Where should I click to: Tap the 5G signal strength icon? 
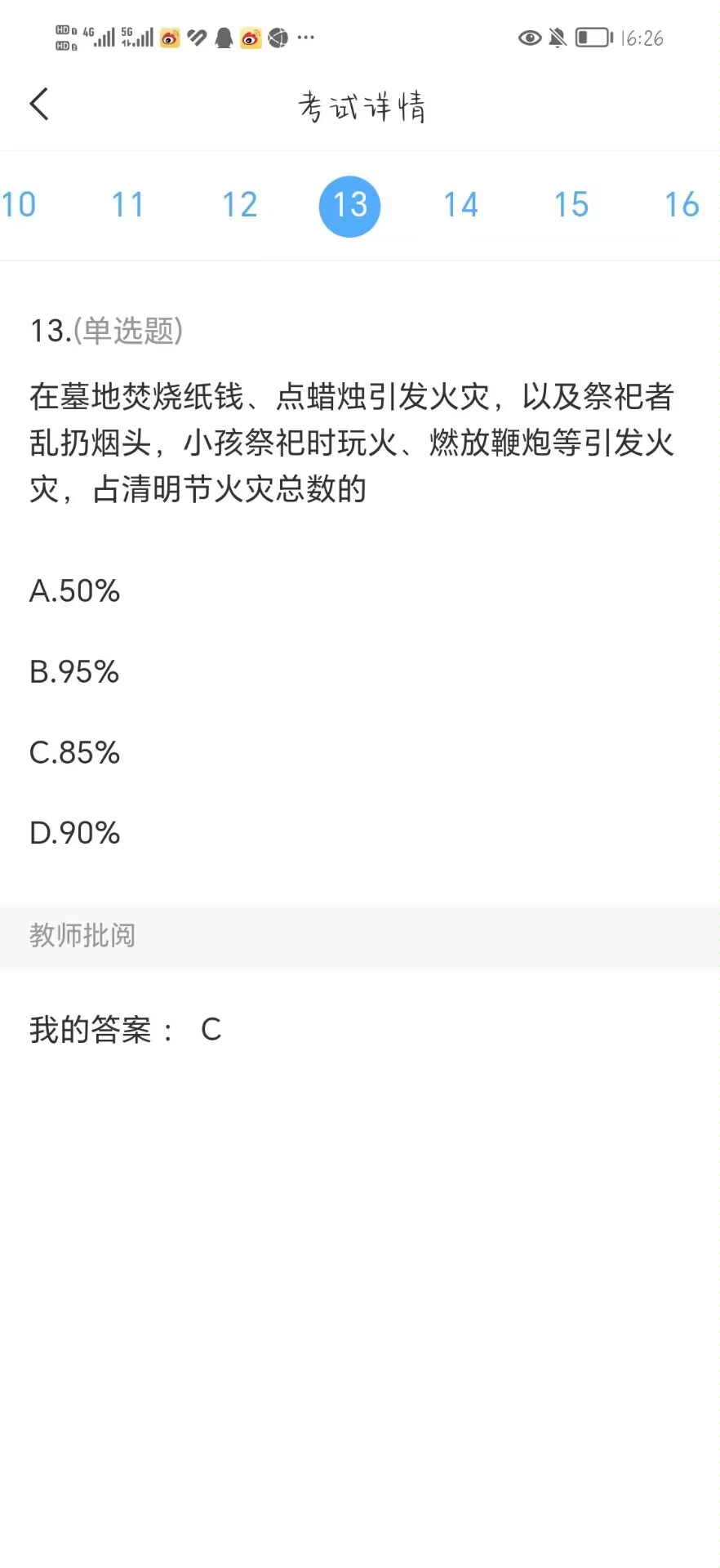click(x=139, y=38)
